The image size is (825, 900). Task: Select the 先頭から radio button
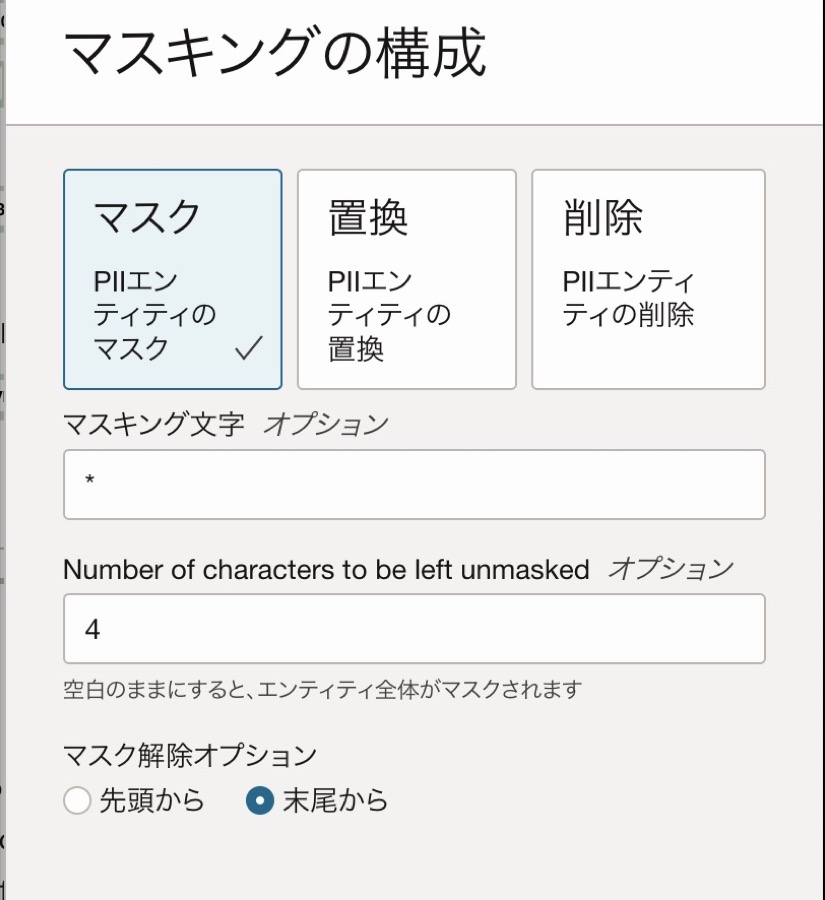[78, 801]
